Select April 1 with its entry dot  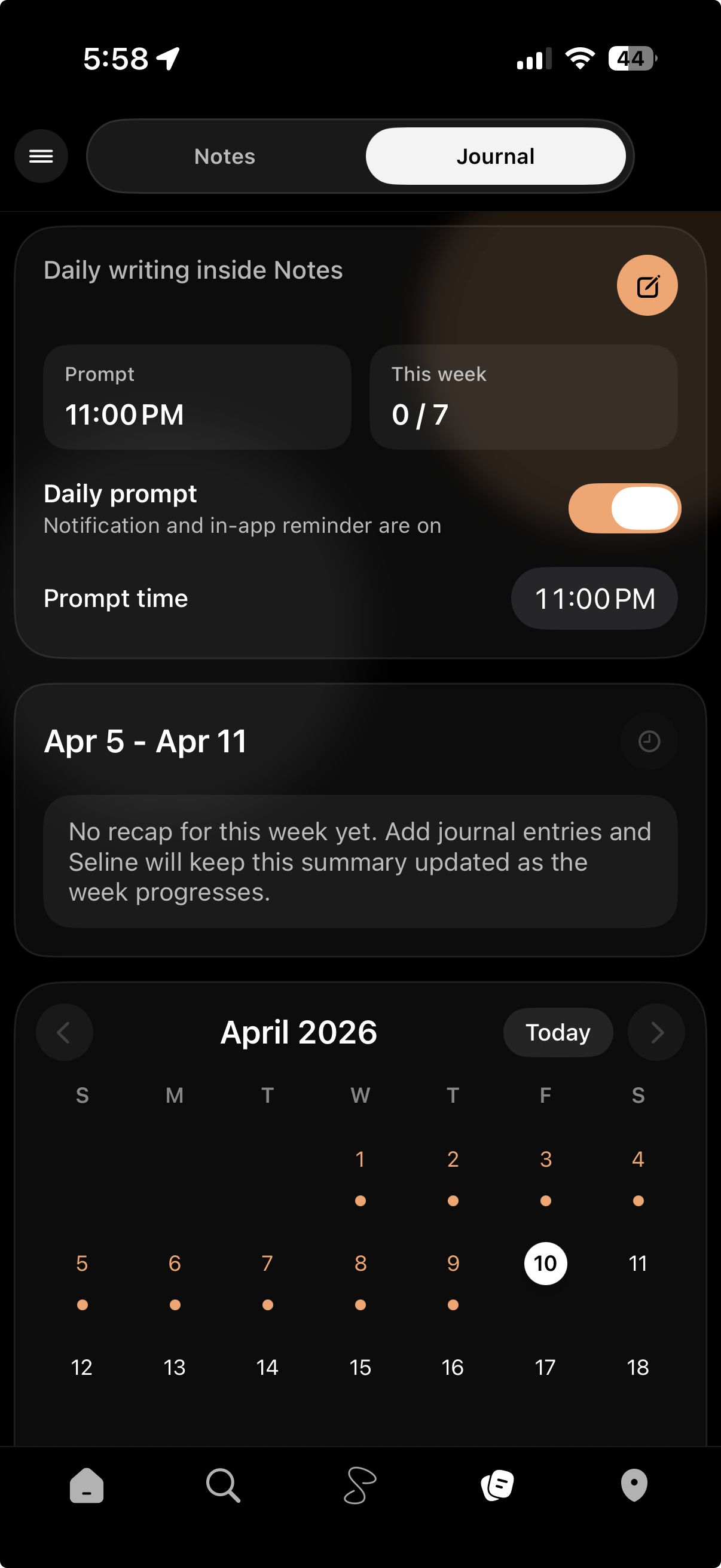pos(360,1160)
